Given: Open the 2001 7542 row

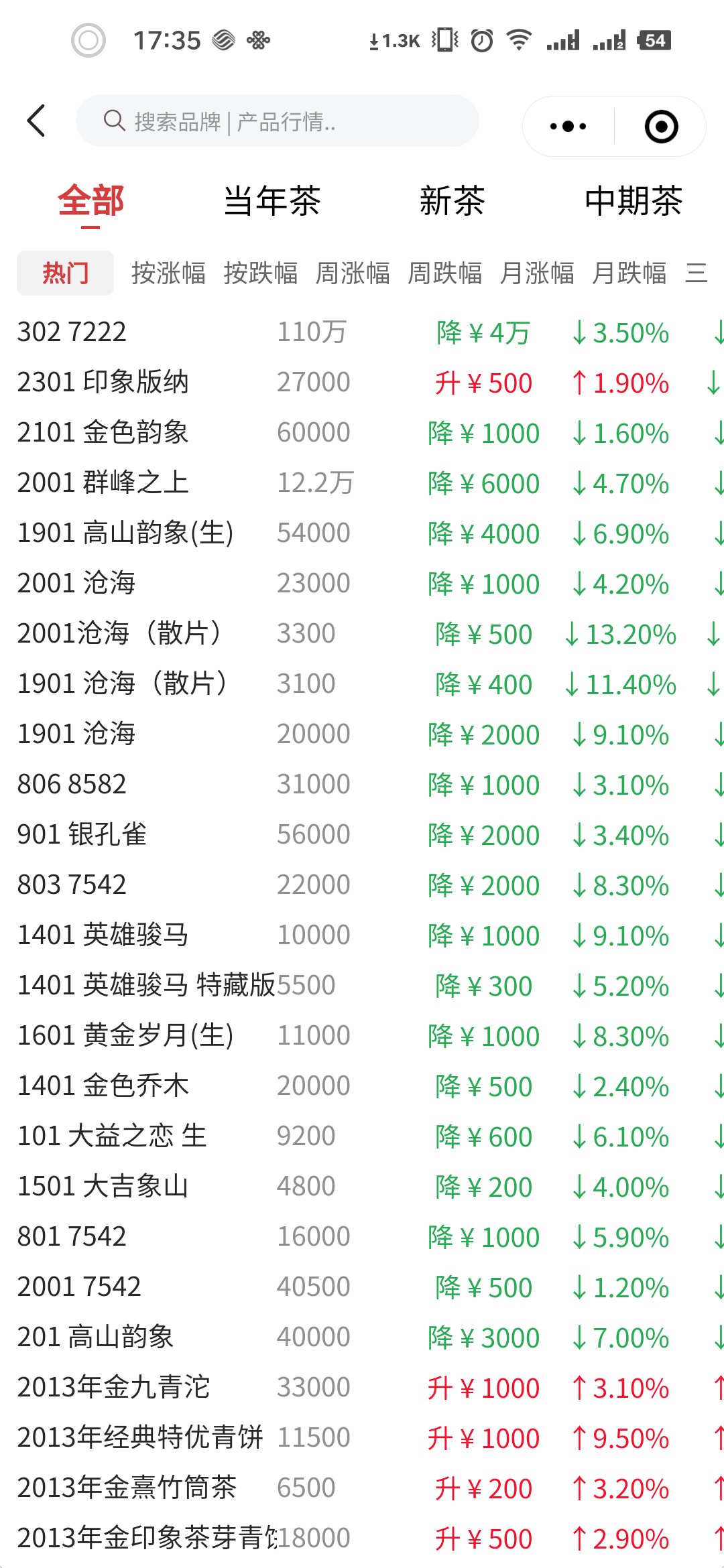Looking at the screenshot, I should (x=362, y=1287).
